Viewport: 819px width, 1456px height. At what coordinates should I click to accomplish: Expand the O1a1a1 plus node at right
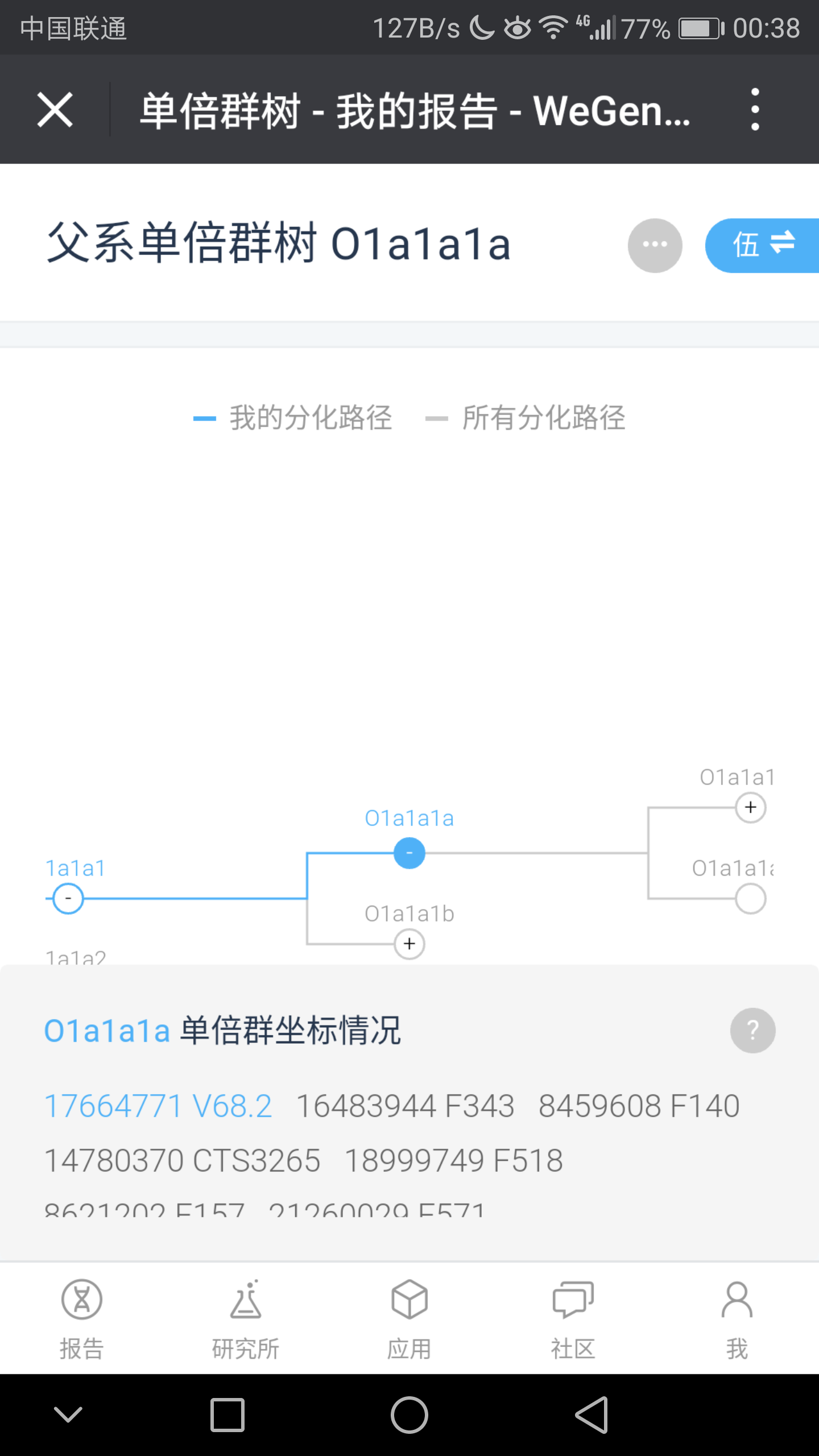pyautogui.click(x=750, y=807)
